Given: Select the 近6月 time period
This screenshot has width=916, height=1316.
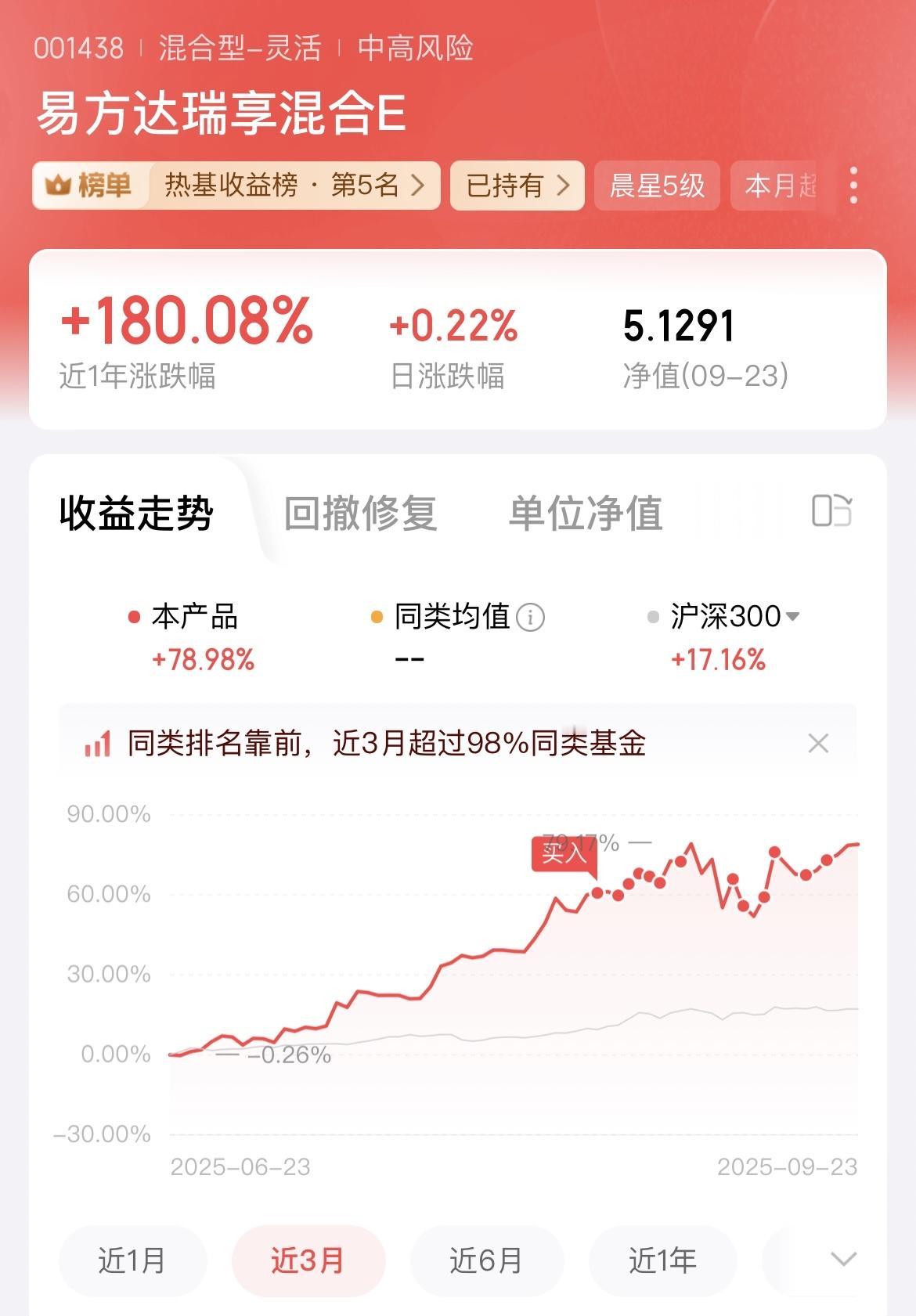Looking at the screenshot, I should click(x=484, y=1260).
